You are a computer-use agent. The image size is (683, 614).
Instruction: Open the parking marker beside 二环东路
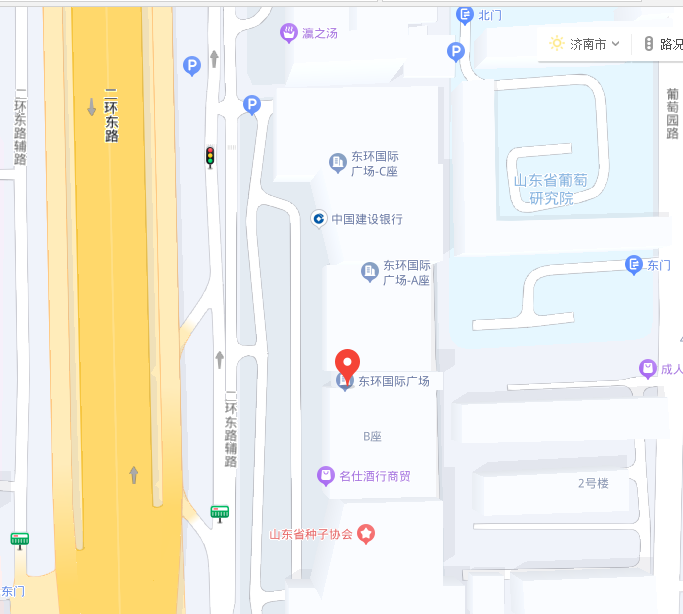point(192,66)
